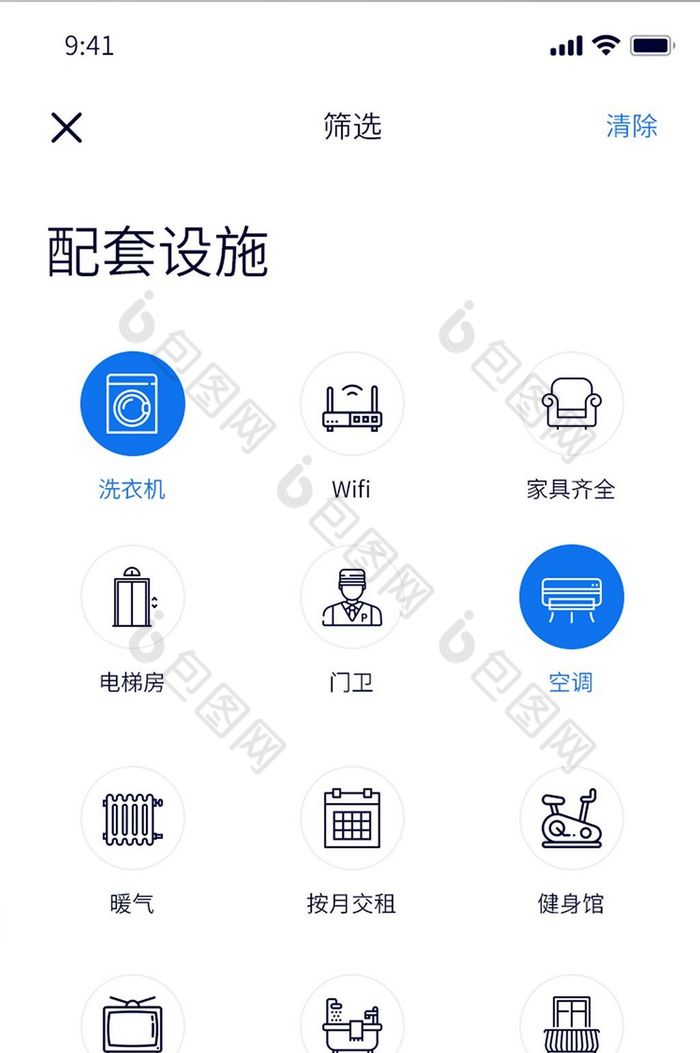This screenshot has height=1053, width=700.
Task: Select the 暖气 facility
Action: [x=132, y=818]
